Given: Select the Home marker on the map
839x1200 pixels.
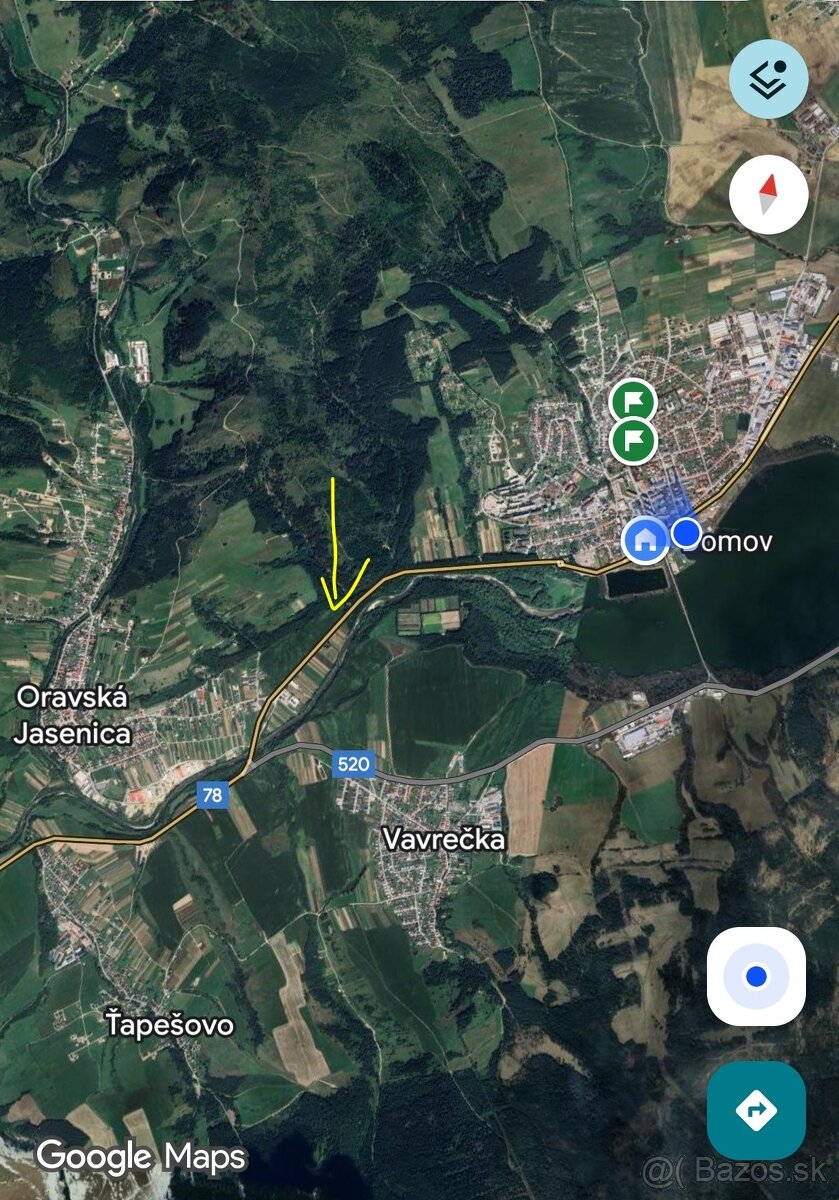Looking at the screenshot, I should point(645,540).
